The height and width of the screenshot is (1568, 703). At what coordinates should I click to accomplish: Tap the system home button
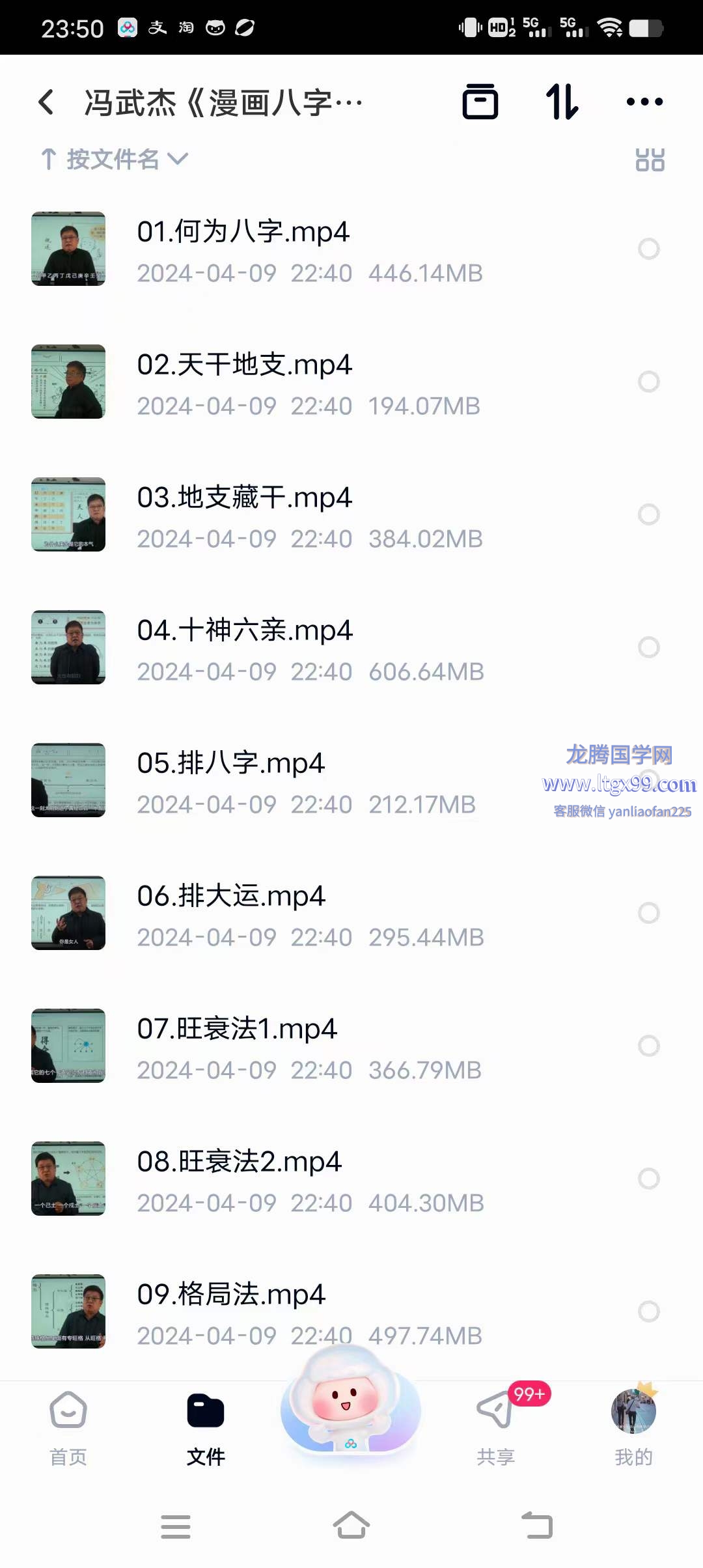click(351, 1525)
